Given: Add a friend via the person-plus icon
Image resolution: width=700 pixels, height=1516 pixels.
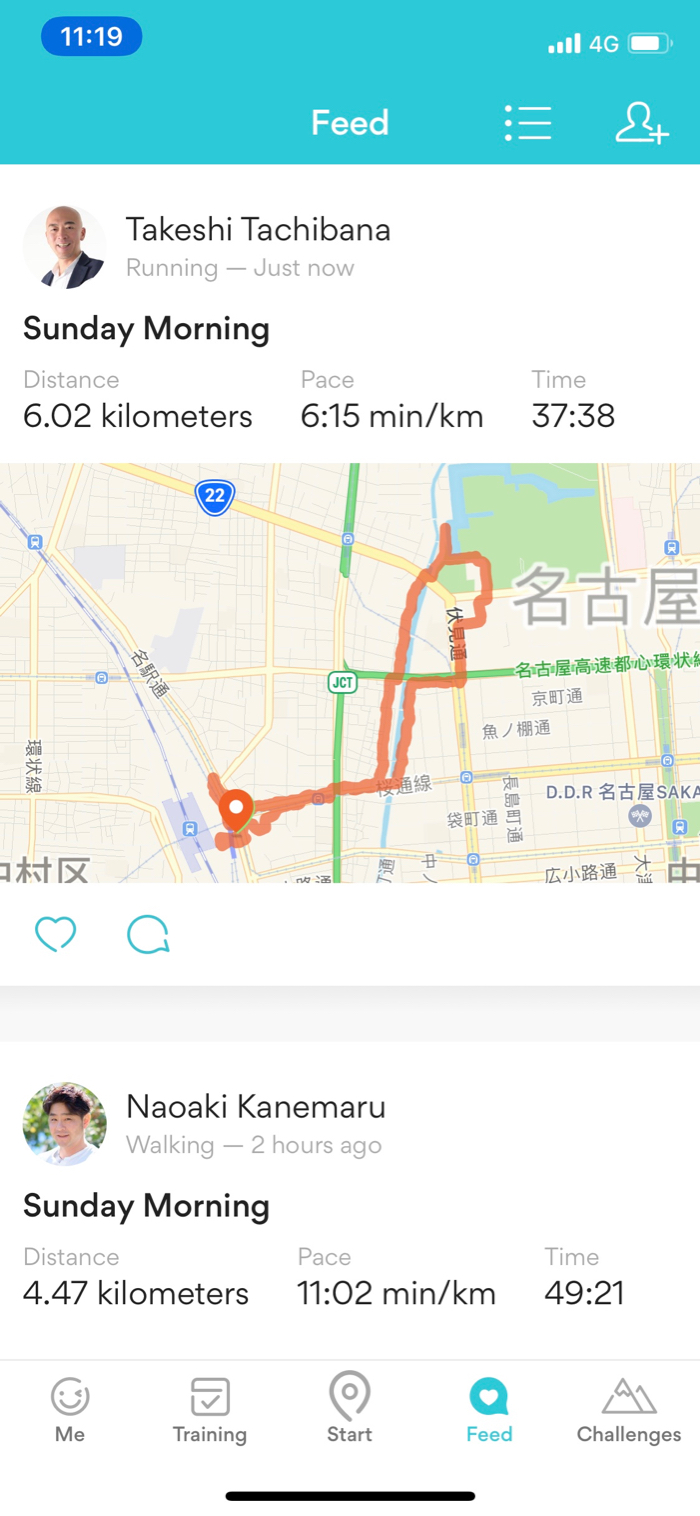Looking at the screenshot, I should click(x=641, y=123).
